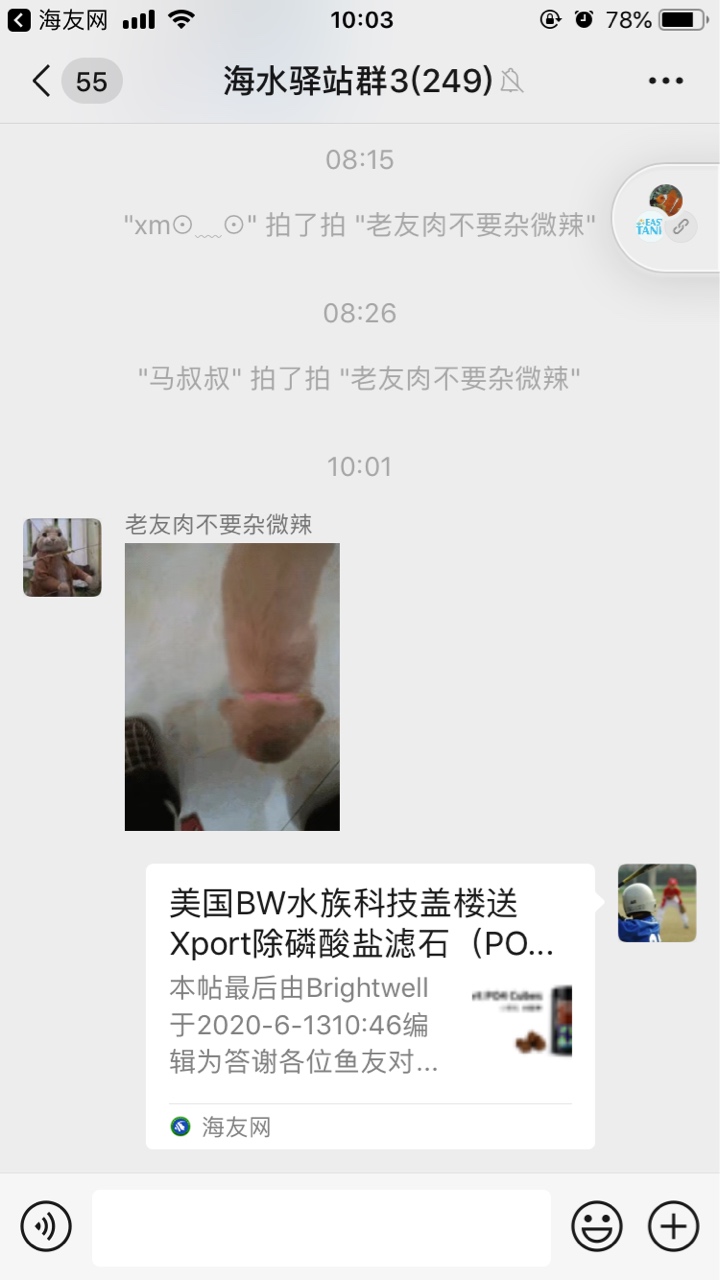Focus the message text field
Screen dimensions: 720x1280
(x=321, y=1227)
